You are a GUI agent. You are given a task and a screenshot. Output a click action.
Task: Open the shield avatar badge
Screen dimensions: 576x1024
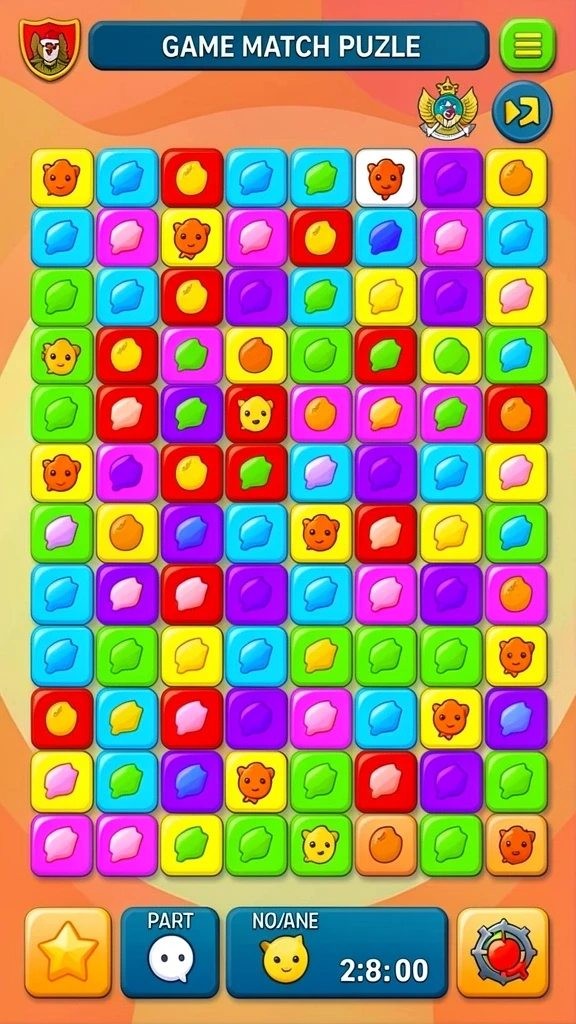[x=49, y=48]
